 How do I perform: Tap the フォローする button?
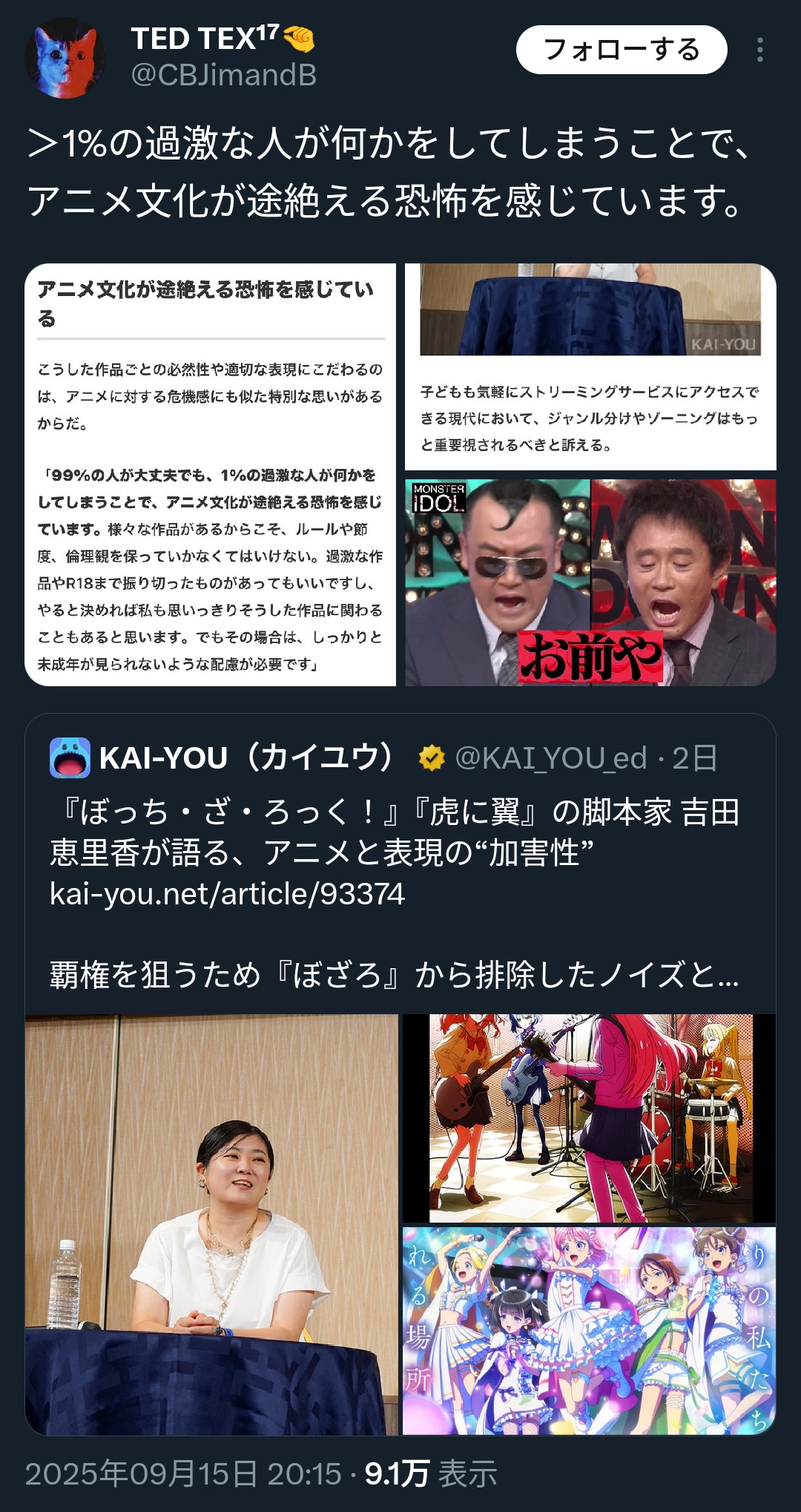click(622, 50)
